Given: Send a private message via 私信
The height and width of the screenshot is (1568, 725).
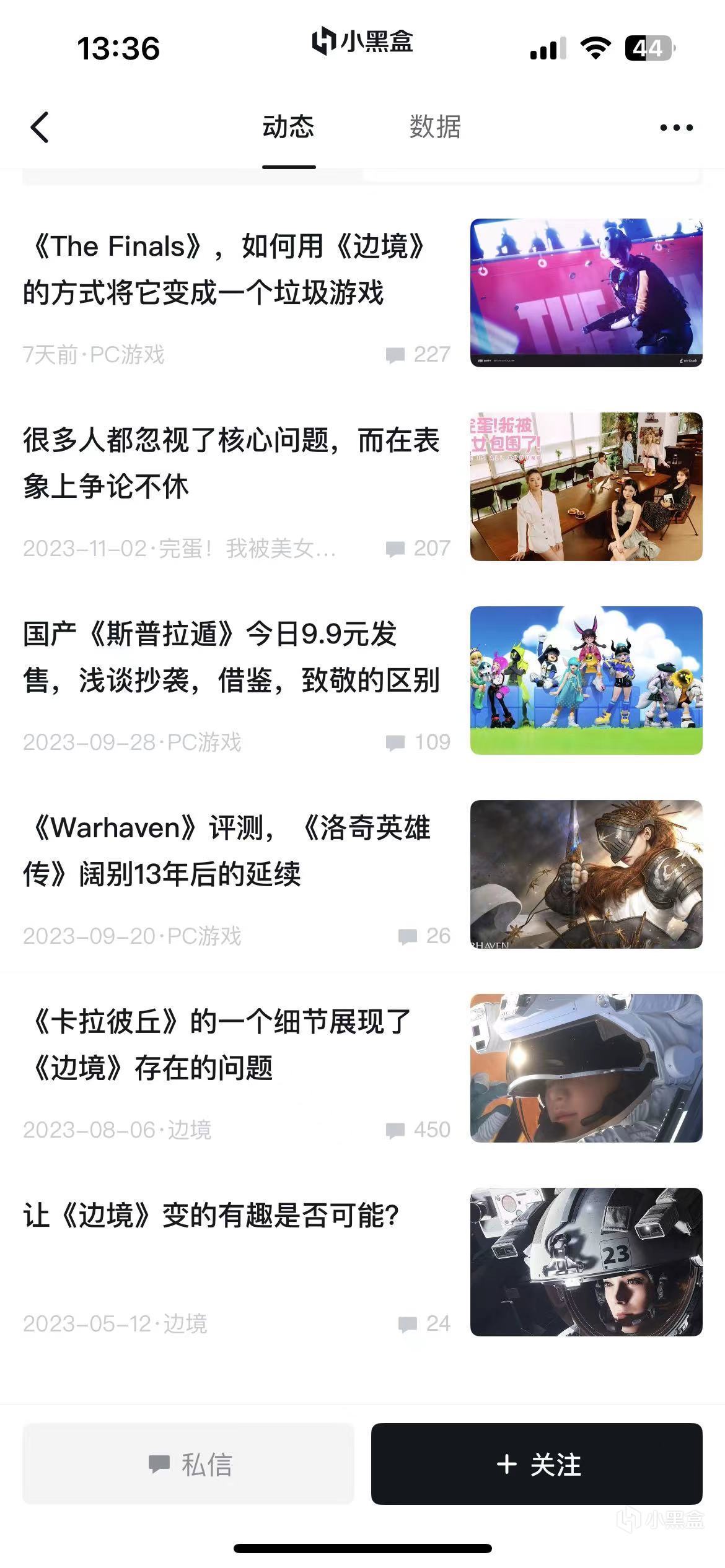Looking at the screenshot, I should 188,1464.
